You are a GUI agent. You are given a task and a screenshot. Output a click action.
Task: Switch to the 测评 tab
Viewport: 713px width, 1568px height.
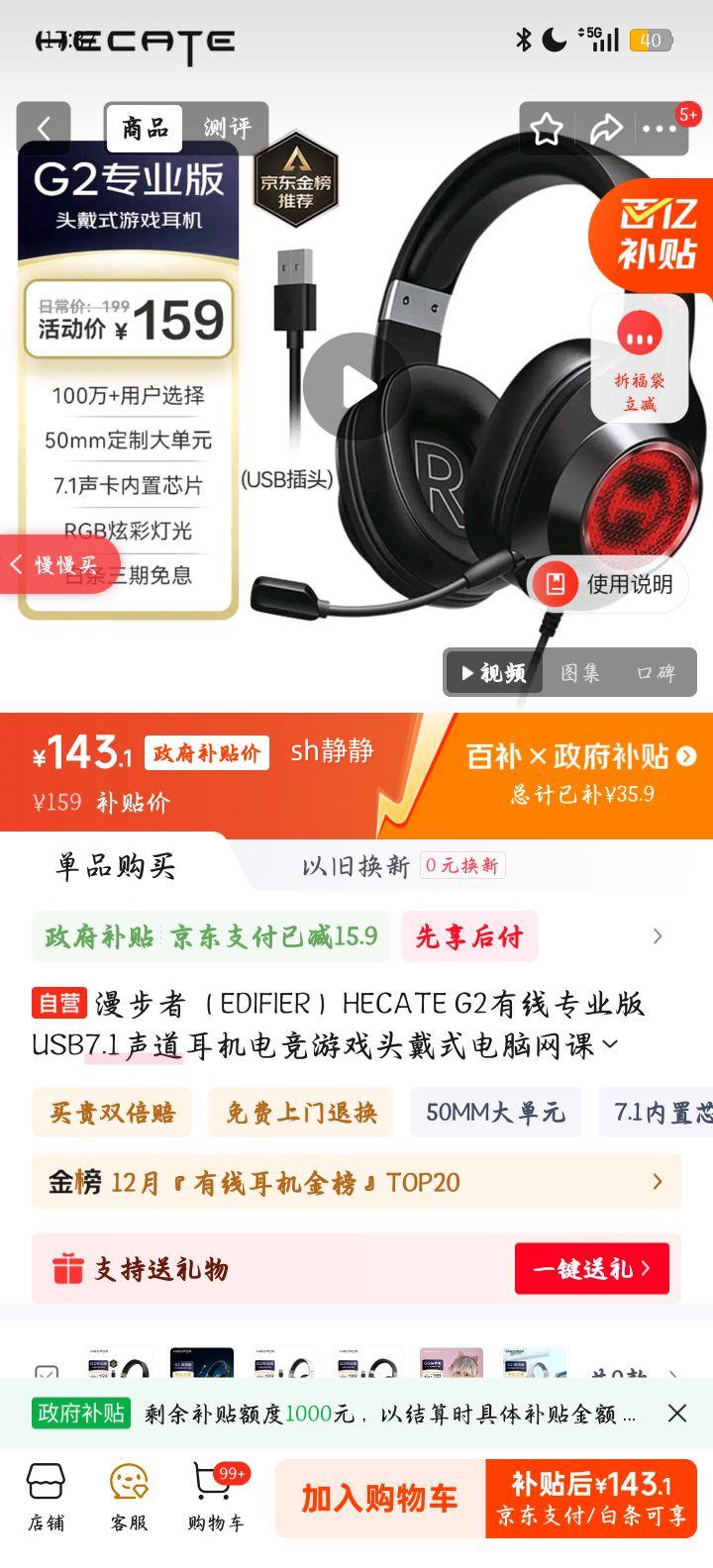pos(231,127)
